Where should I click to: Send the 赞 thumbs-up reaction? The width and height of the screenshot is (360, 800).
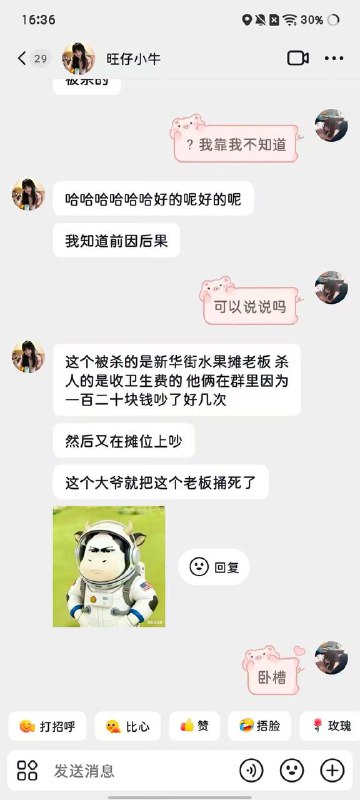194,726
